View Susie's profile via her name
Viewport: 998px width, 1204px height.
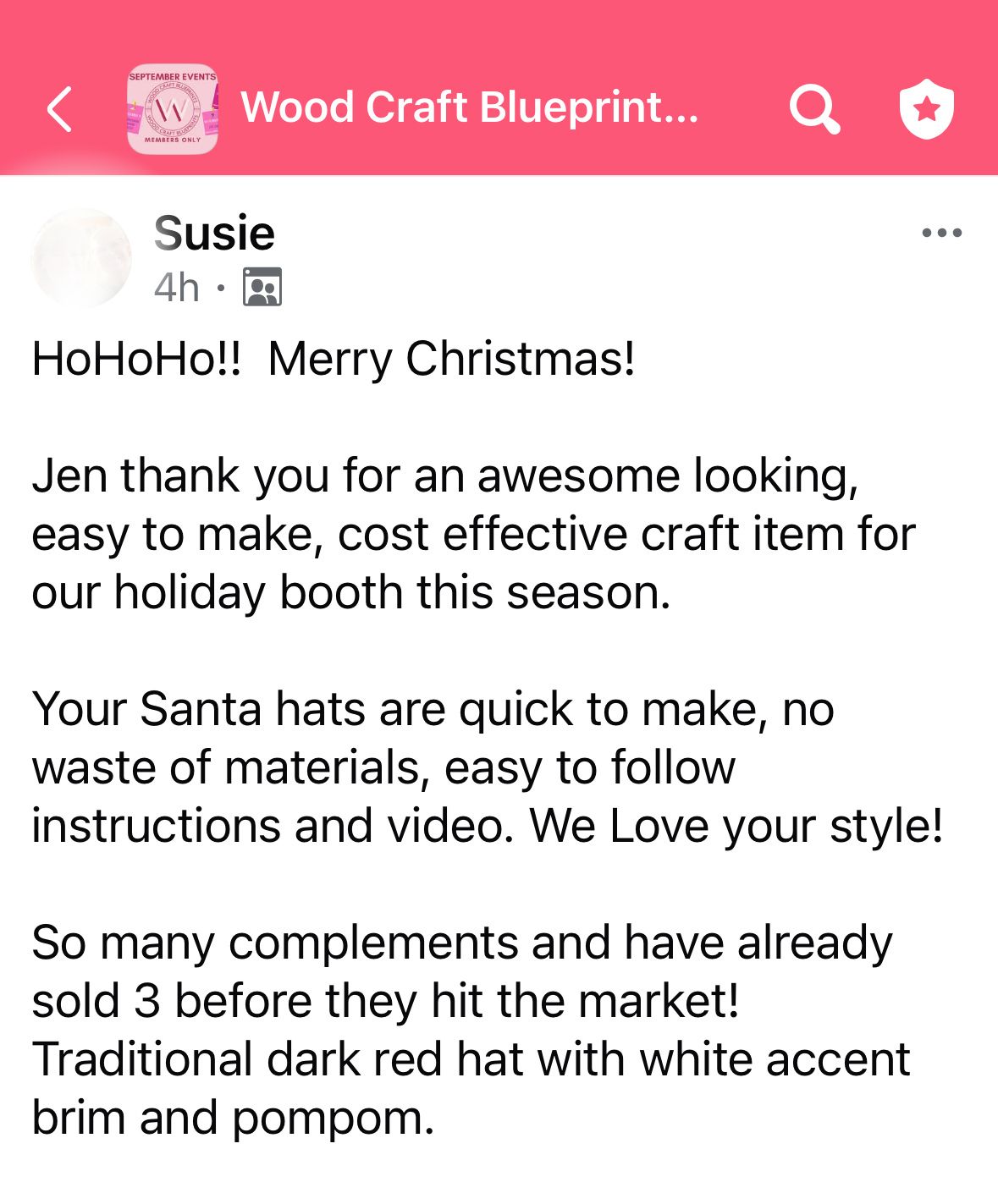pyautogui.click(x=214, y=234)
